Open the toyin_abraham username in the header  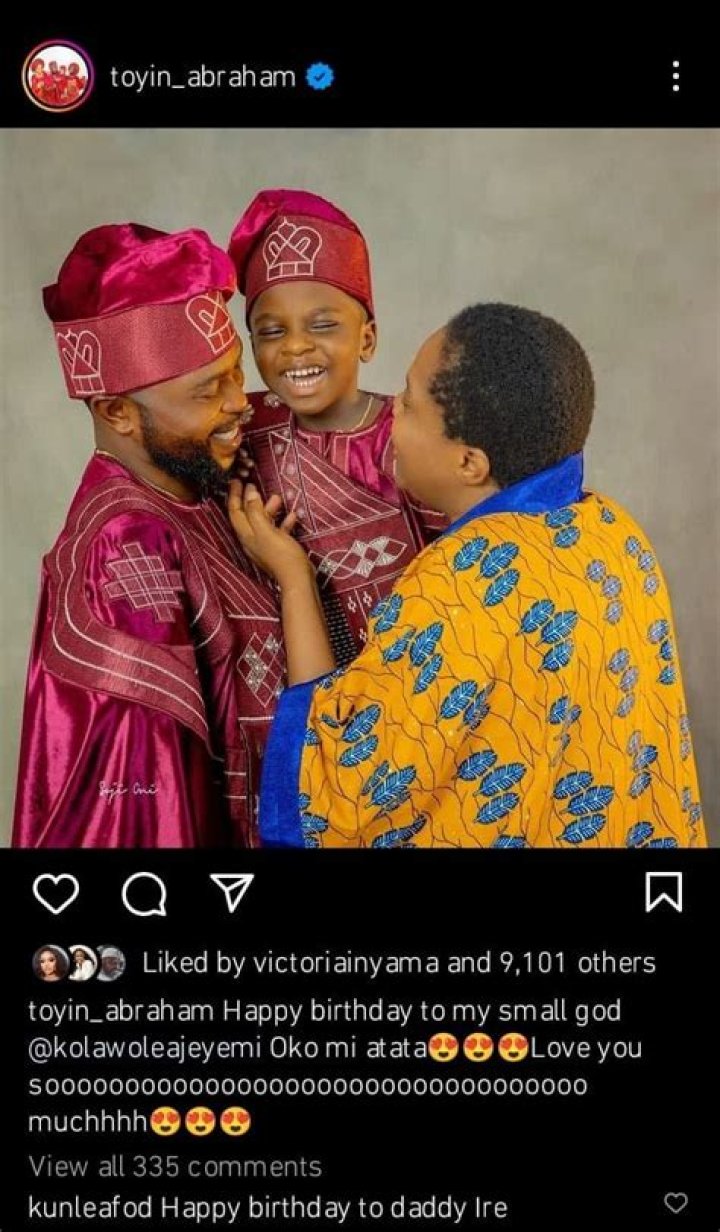[x=202, y=77]
